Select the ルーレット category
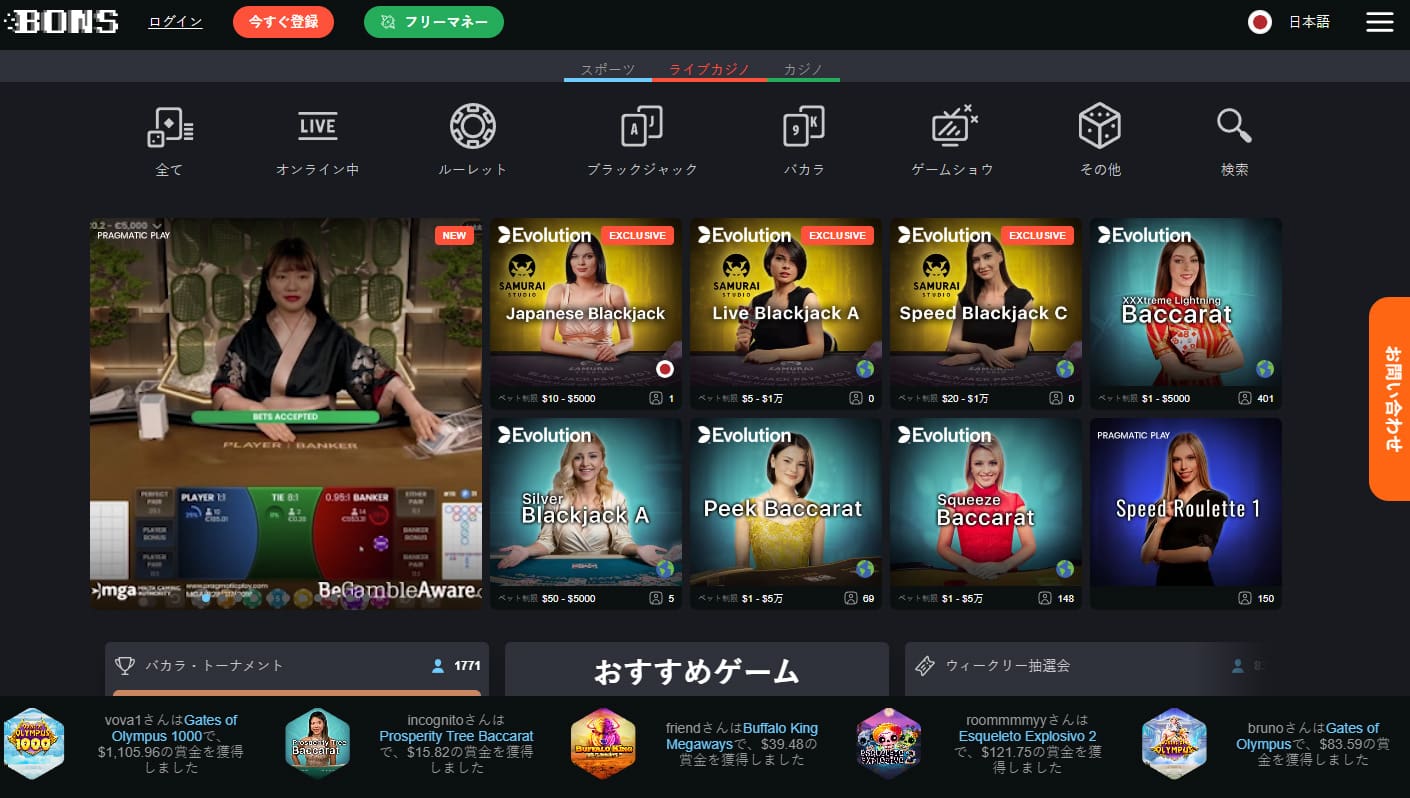Image resolution: width=1410 pixels, height=798 pixels. coord(473,141)
